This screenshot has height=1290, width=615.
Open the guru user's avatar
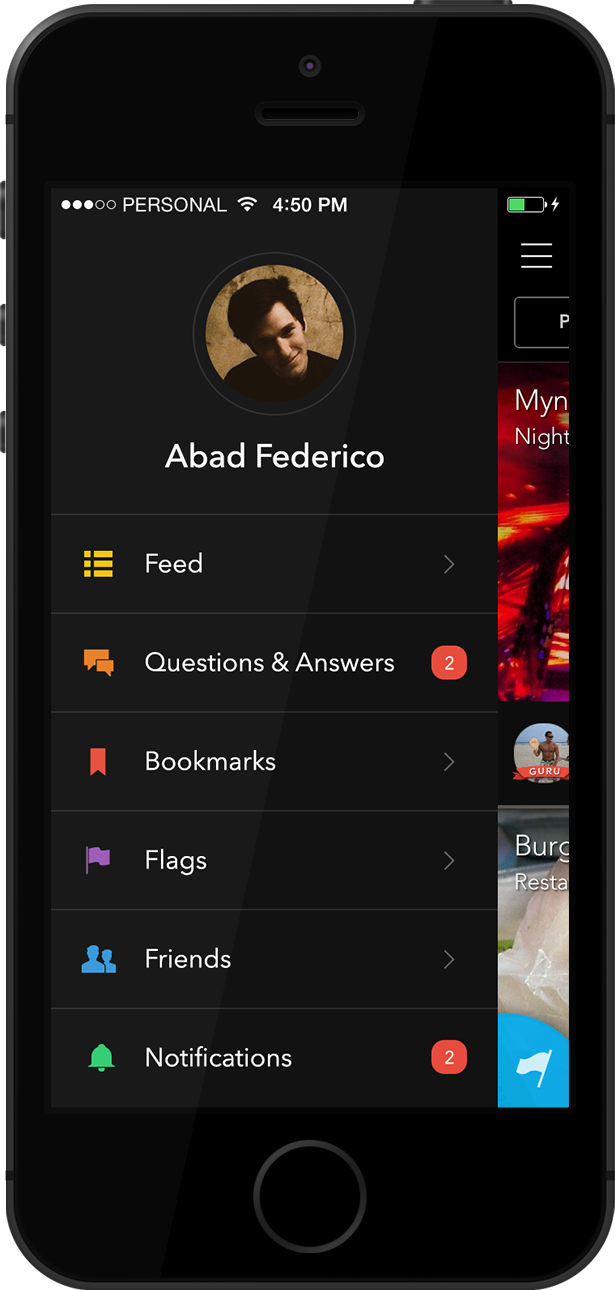(x=541, y=752)
